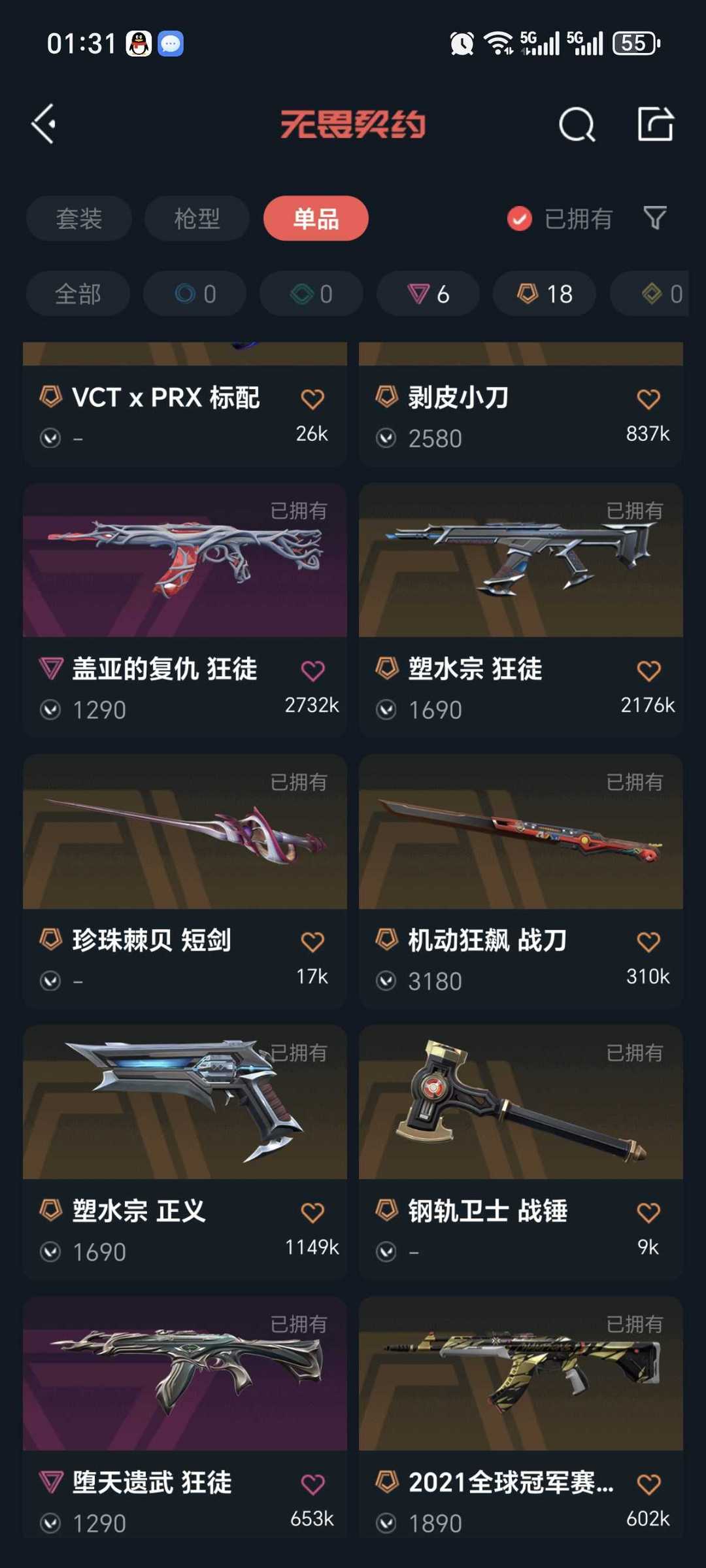The height and width of the screenshot is (1568, 706).
Task: Open the funnel filter options
Action: (x=654, y=218)
